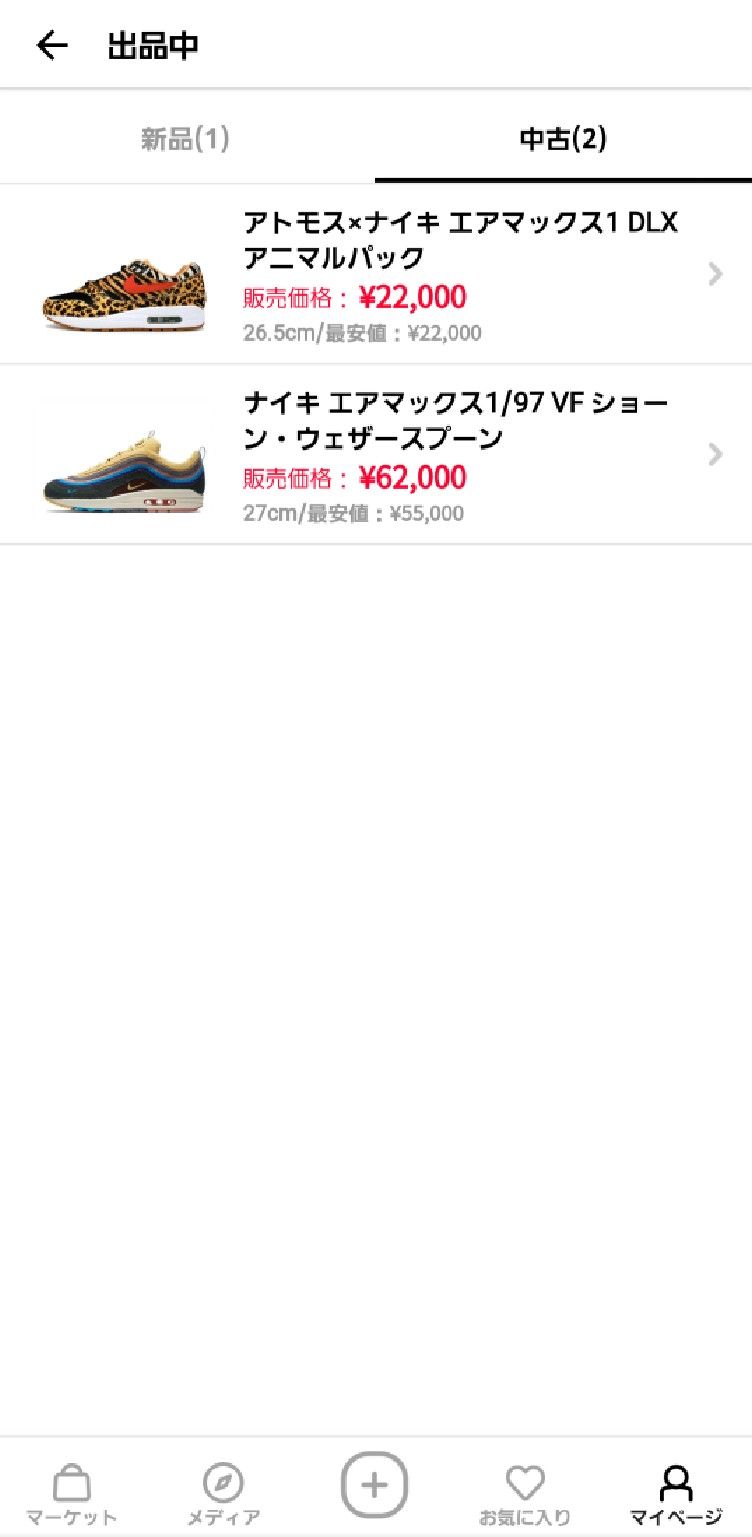Tap the bag icon above マーケット

[x=71, y=1479]
